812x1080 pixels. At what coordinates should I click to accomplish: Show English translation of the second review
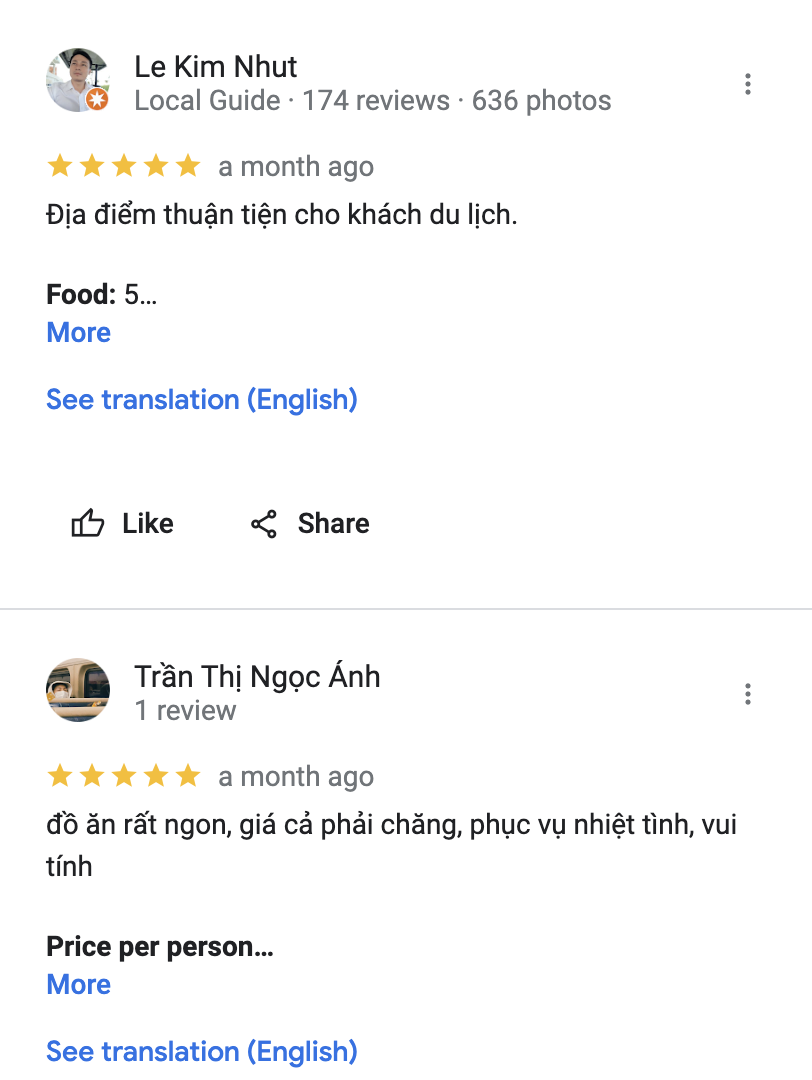(201, 1051)
